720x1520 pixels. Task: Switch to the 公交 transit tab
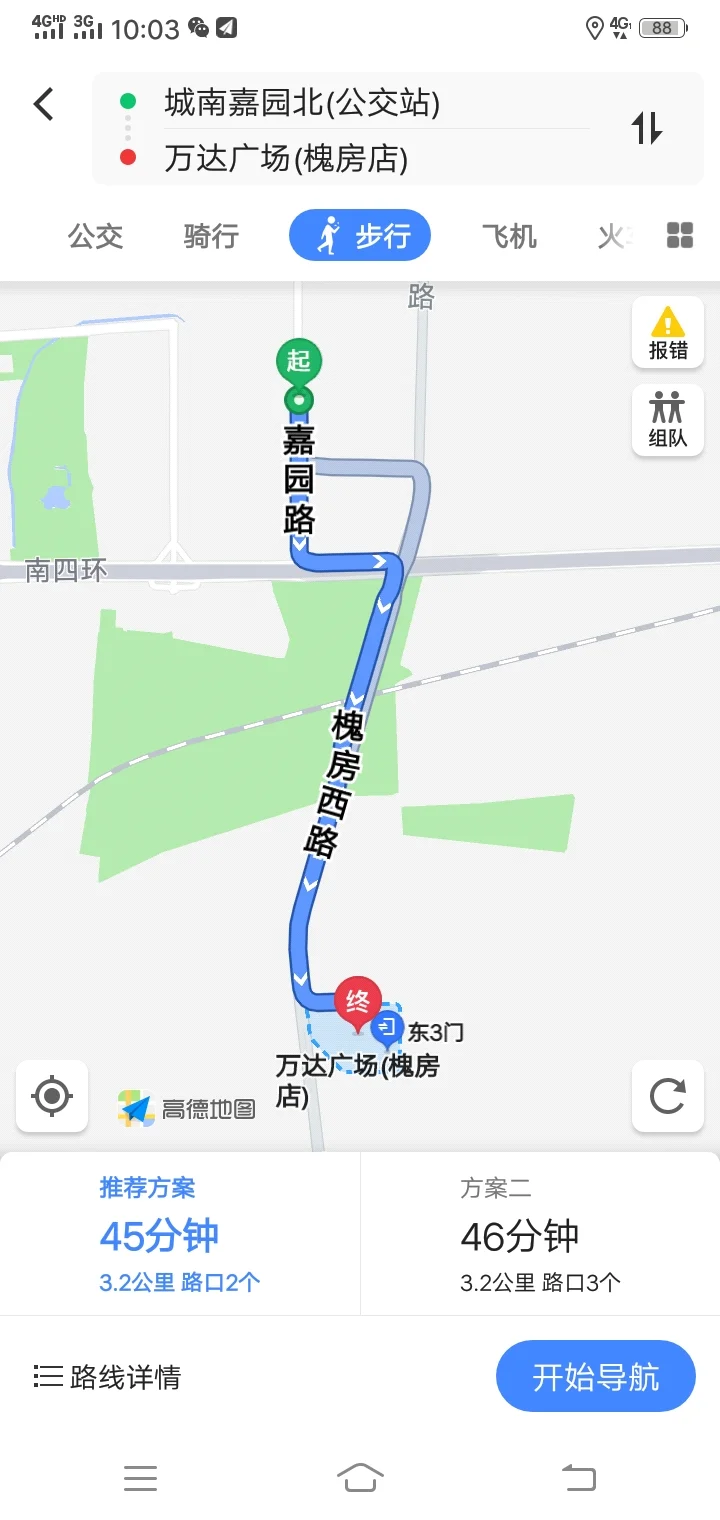(x=95, y=236)
